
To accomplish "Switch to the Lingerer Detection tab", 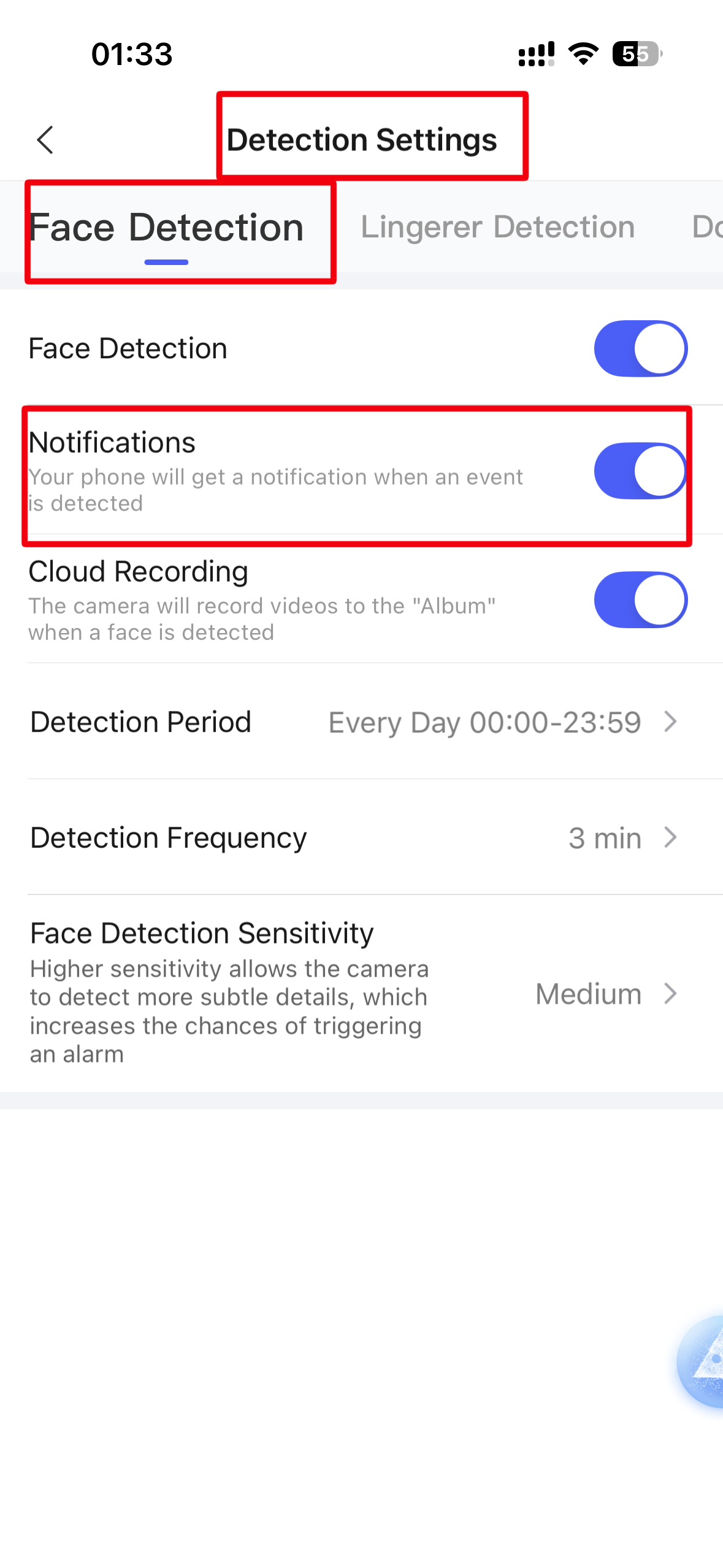I will click(x=497, y=227).
